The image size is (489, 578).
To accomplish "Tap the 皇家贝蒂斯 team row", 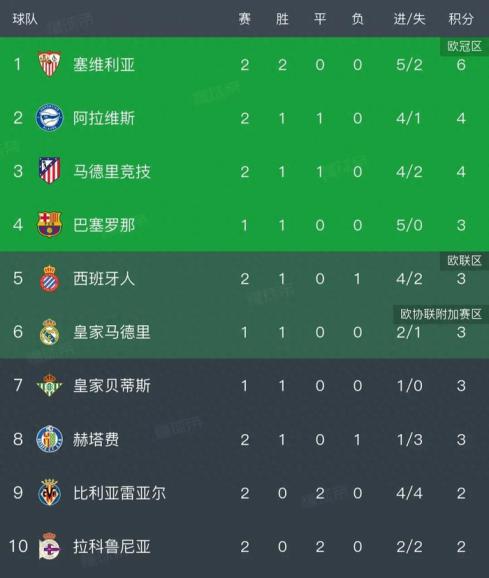I will point(244,386).
